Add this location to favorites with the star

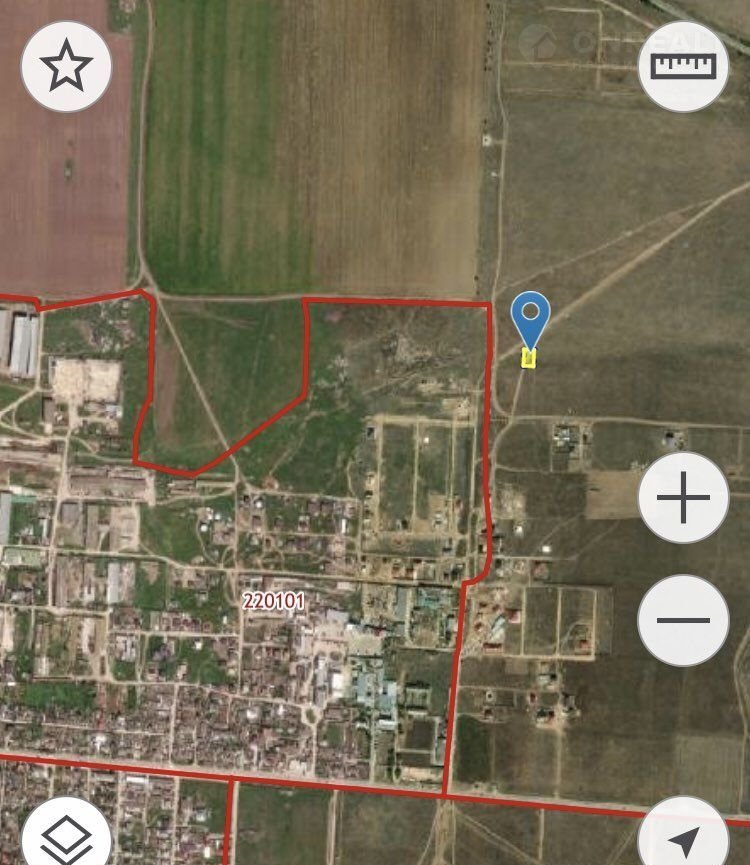tap(66, 66)
